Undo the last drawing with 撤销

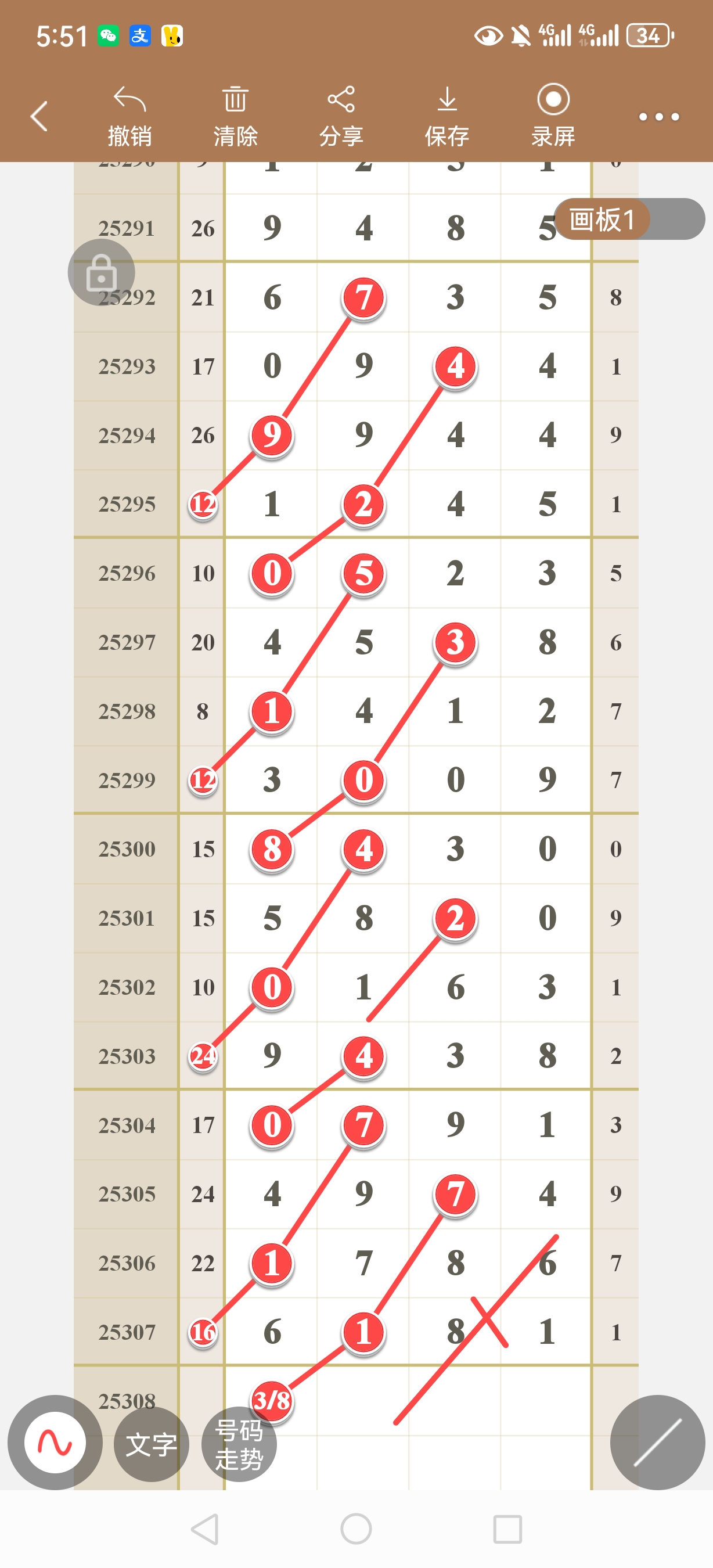[x=129, y=116]
